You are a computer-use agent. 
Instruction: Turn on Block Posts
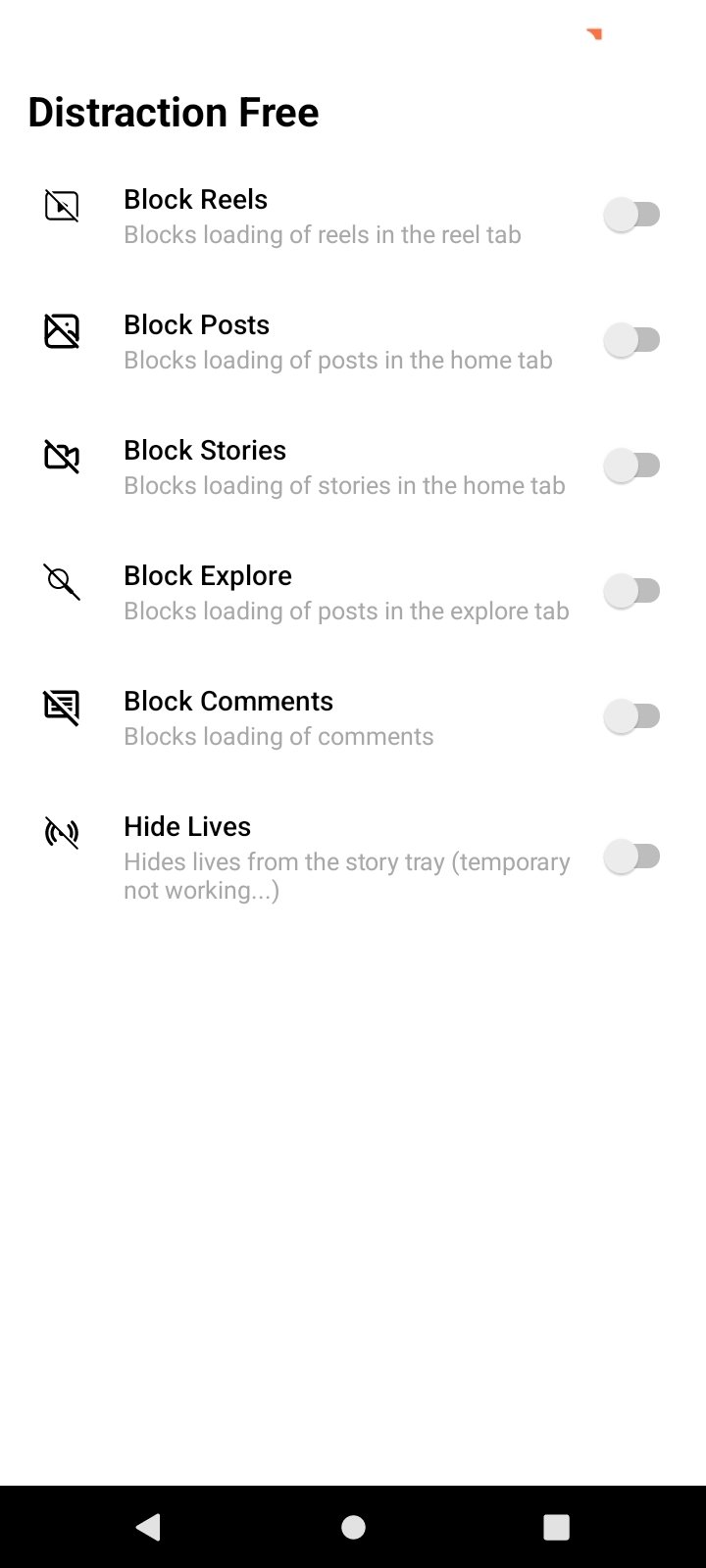click(x=632, y=340)
